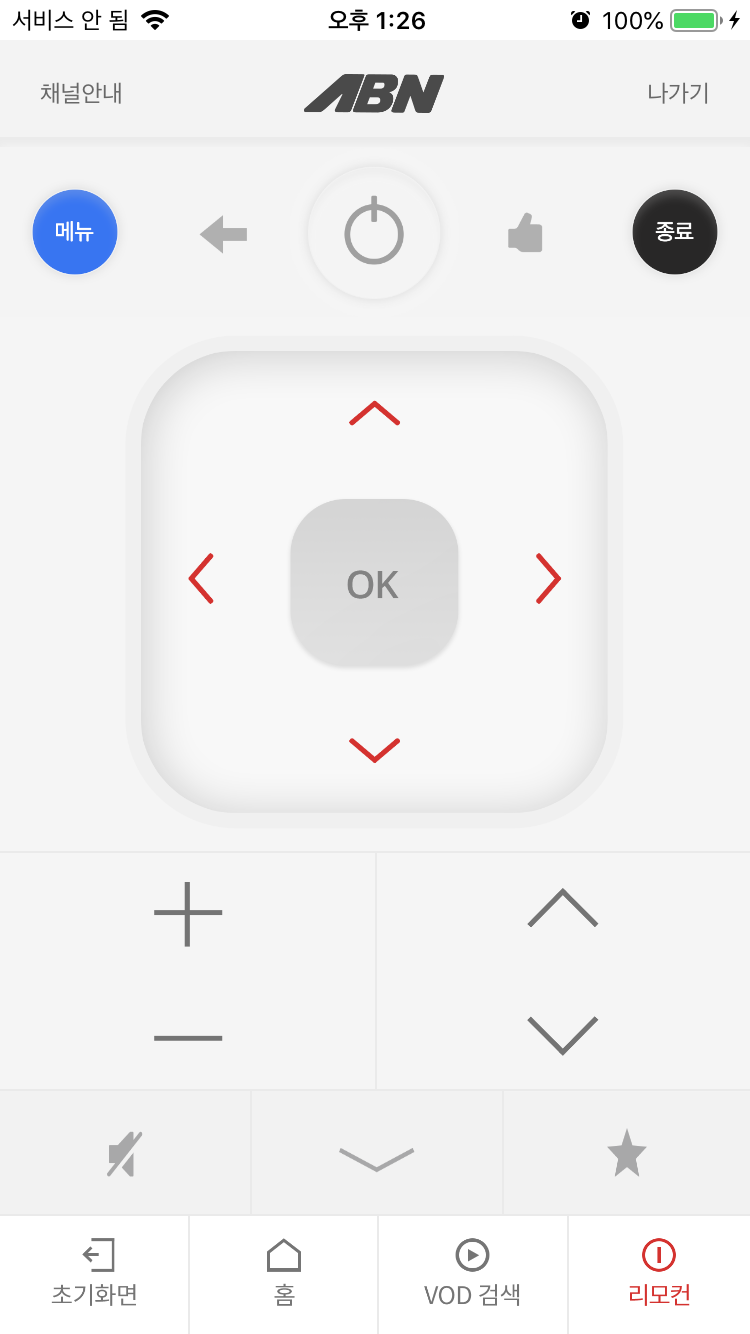Tap the thumbs-up icon
Viewport: 750px width, 1334px height.
coord(525,236)
